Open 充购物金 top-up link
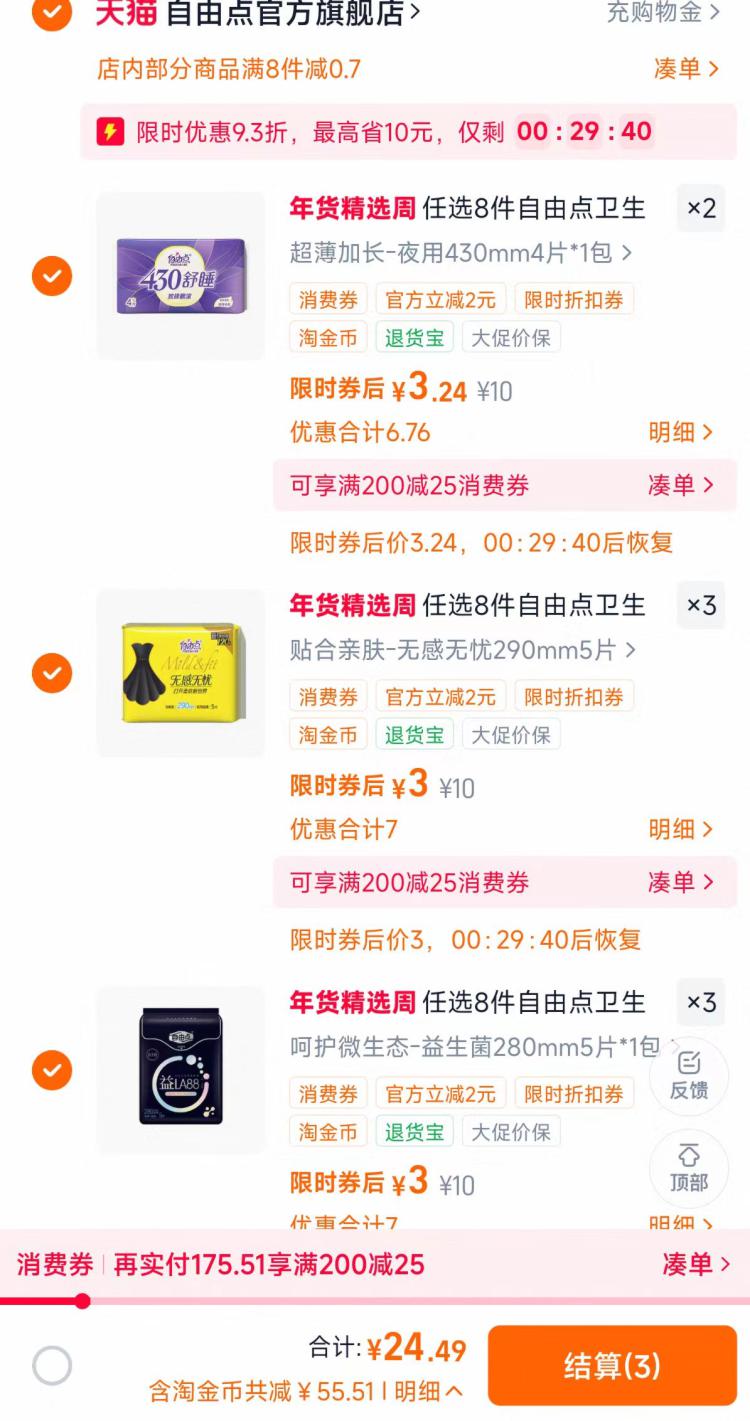Viewport: 750px width, 1421px height. click(663, 12)
